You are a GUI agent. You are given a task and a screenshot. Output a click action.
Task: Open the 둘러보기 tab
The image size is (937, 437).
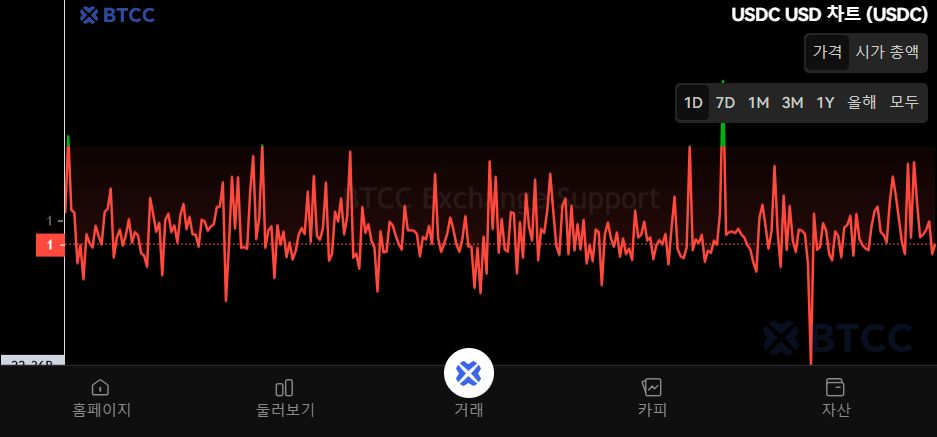tap(284, 398)
